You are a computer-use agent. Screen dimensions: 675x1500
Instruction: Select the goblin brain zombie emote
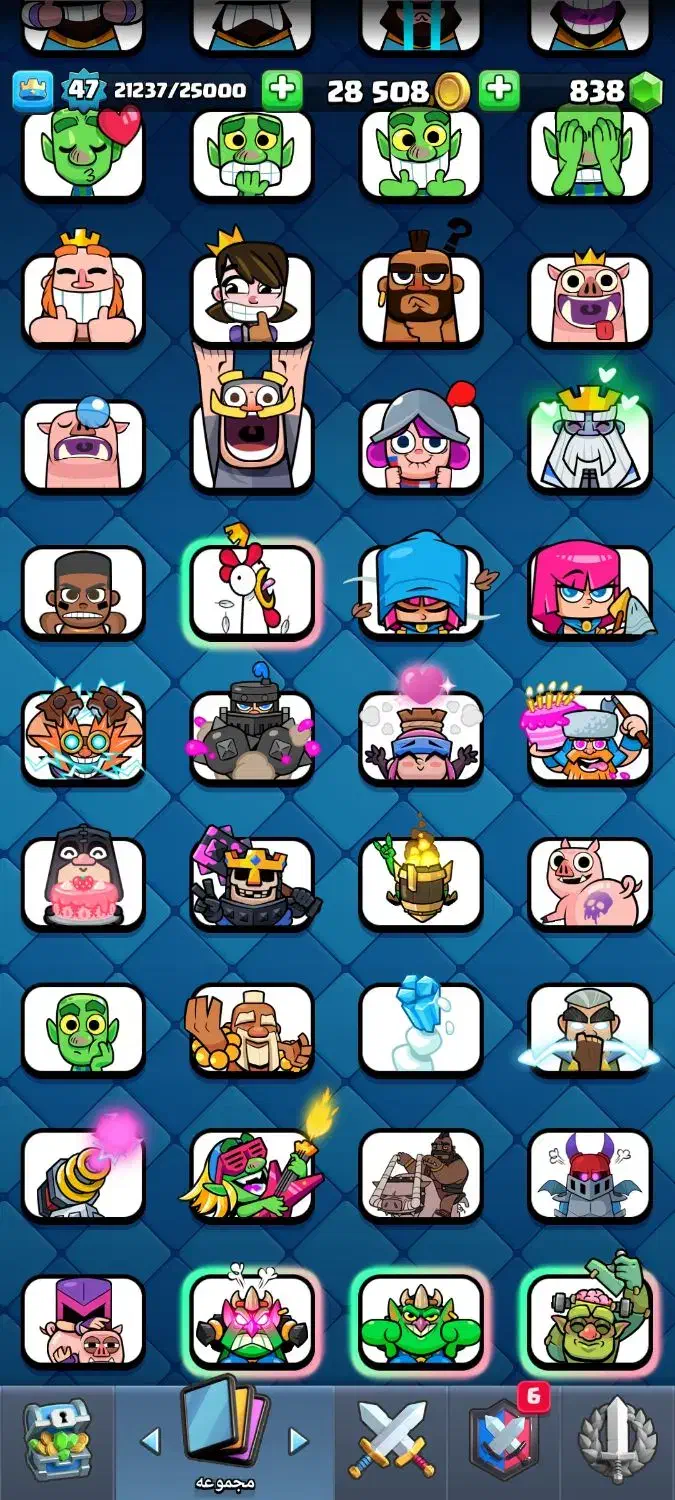(x=590, y=1322)
